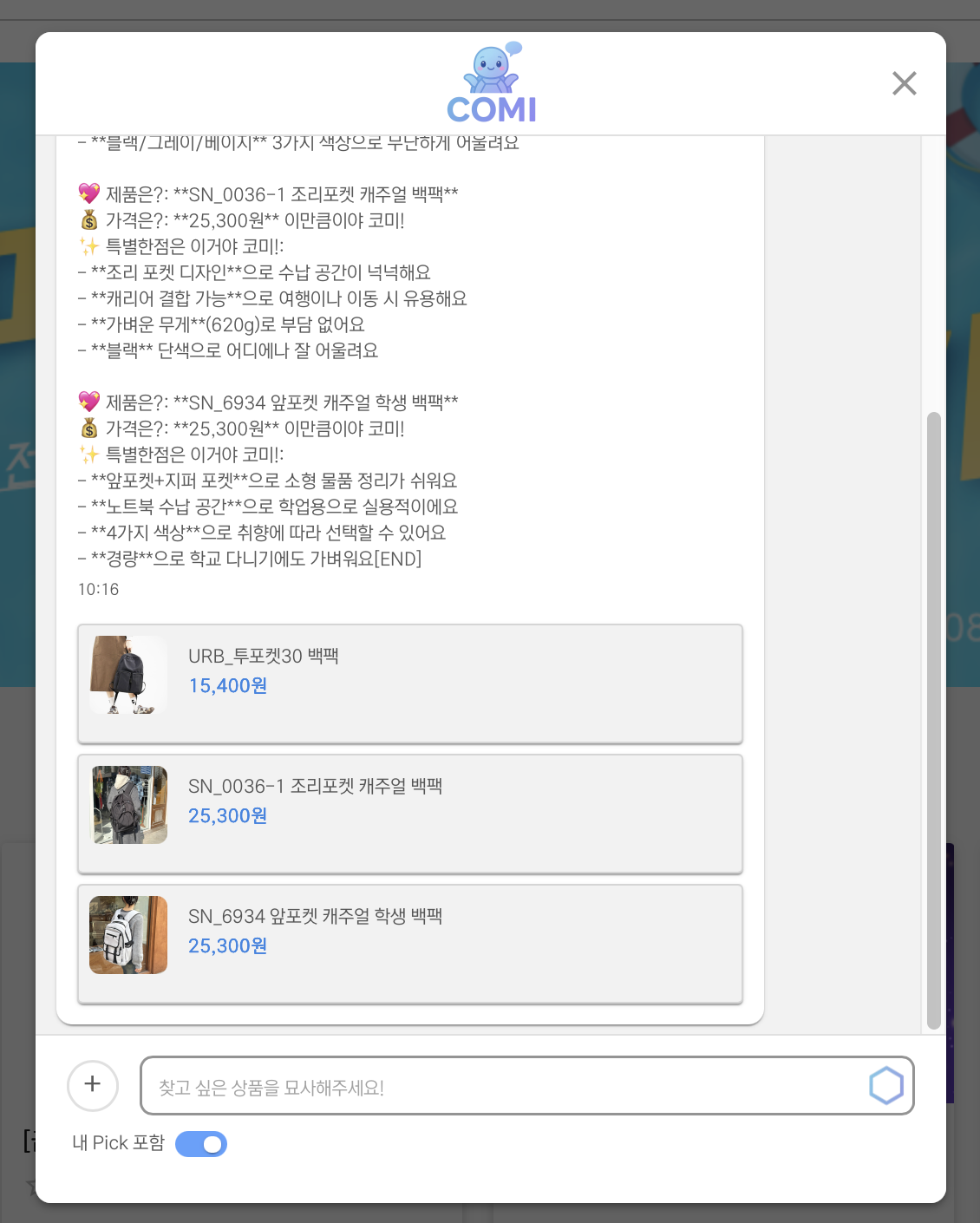Screen dimensions: 980x1223
Task: Tap the plus attach button
Action: click(x=93, y=1085)
